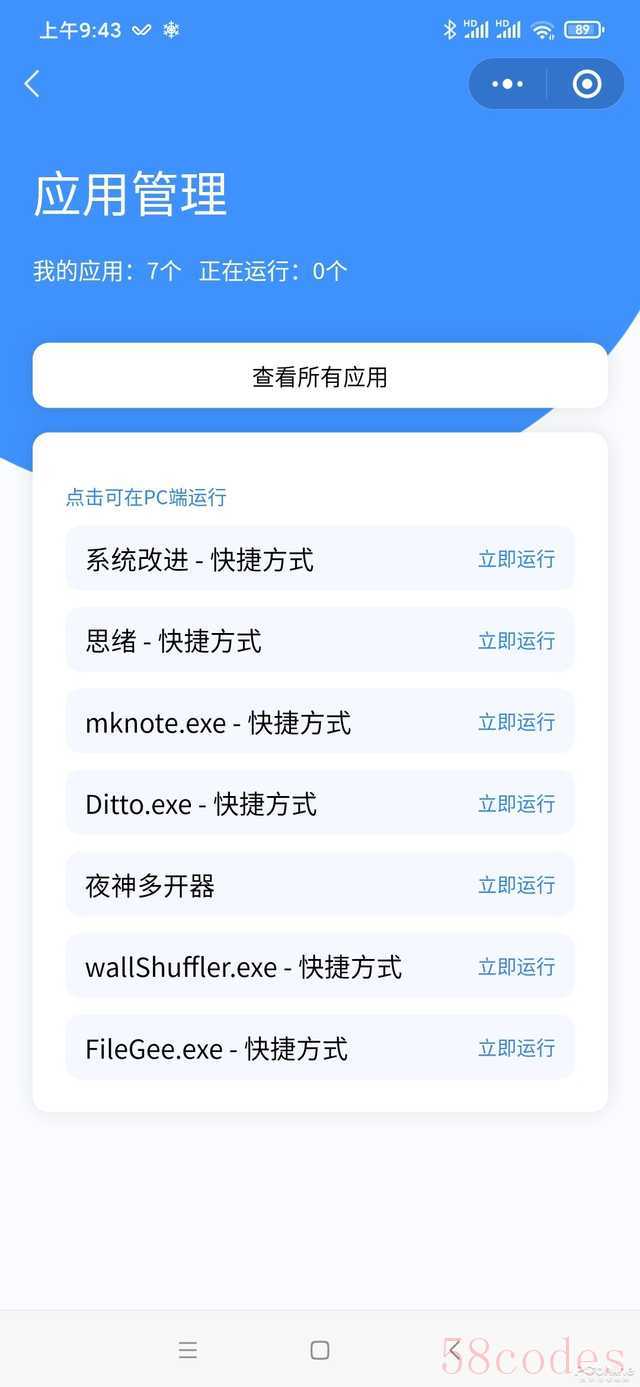Launch Ditto.exe shortcut
Image resolution: width=640 pixels, height=1387 pixels.
pyautogui.click(x=516, y=804)
